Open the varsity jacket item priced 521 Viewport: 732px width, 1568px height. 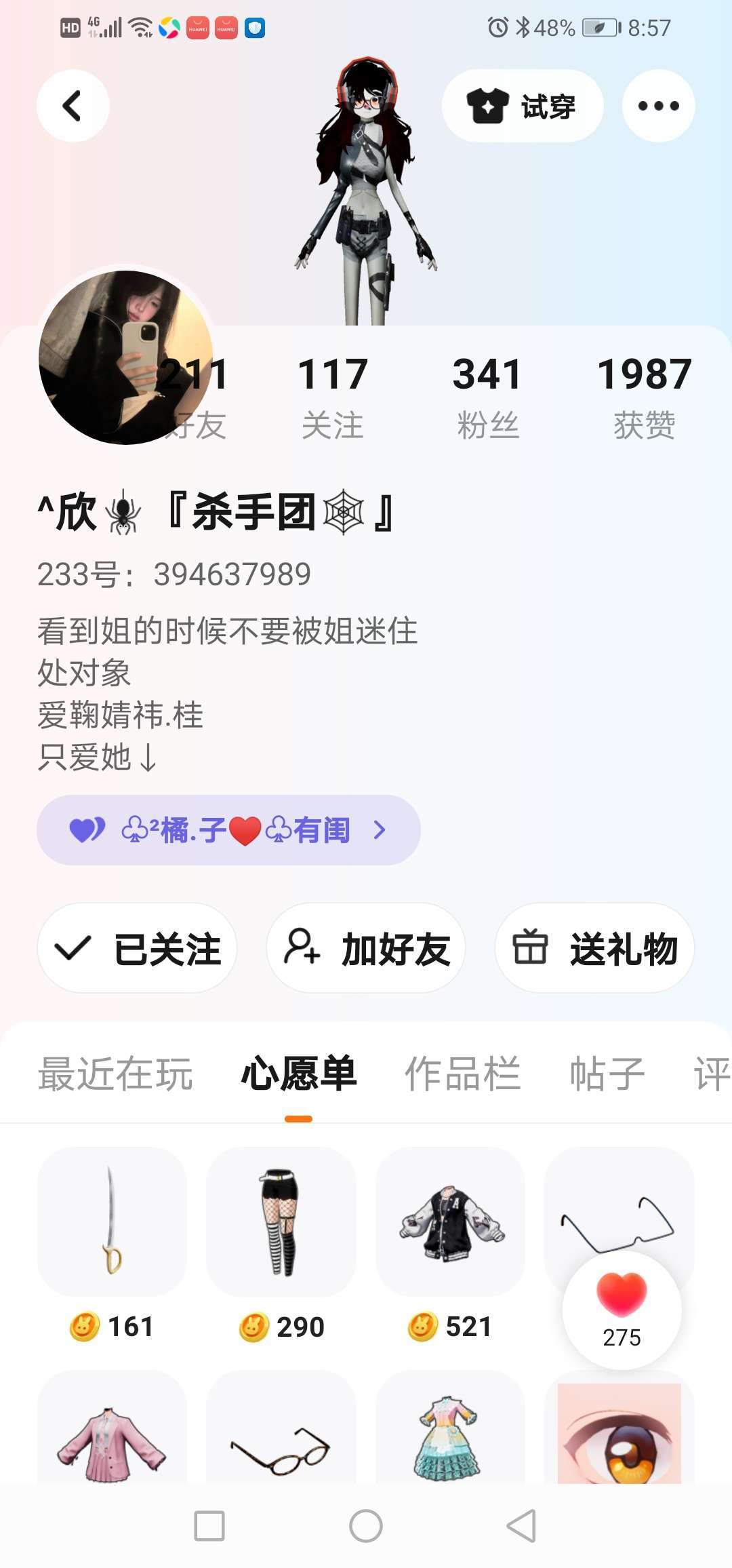(x=450, y=1221)
